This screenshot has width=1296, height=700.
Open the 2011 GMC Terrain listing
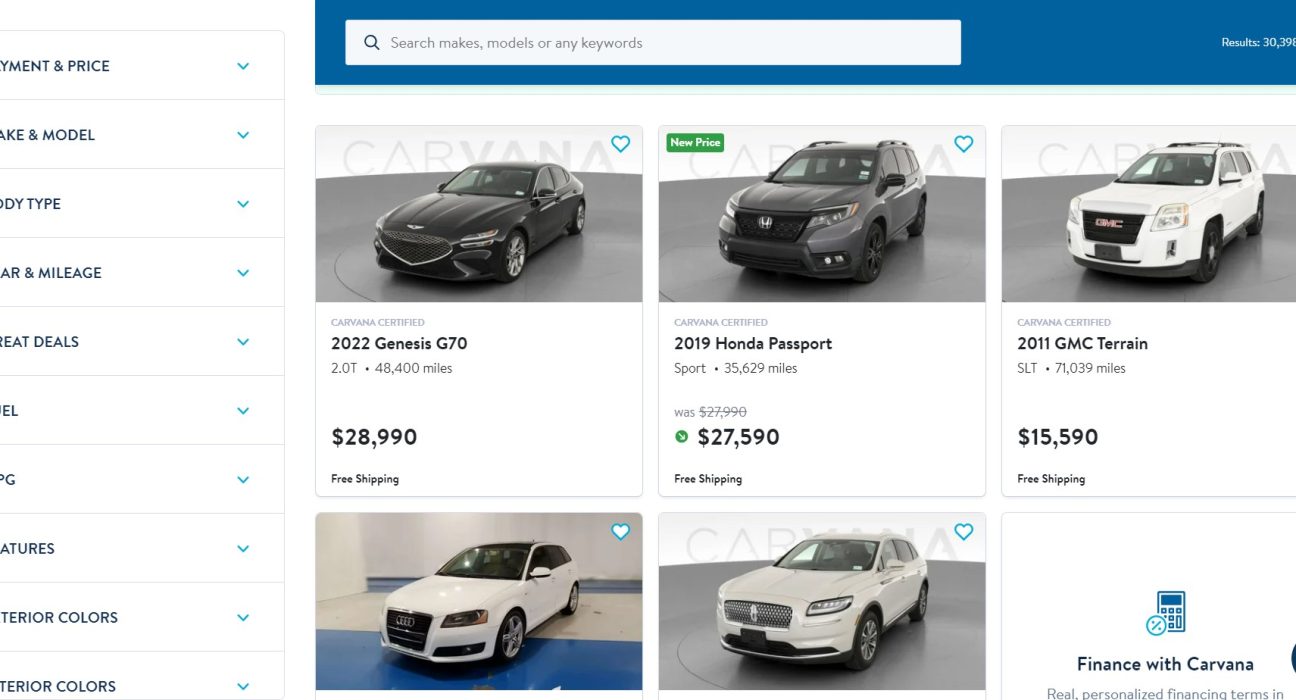(x=1082, y=343)
